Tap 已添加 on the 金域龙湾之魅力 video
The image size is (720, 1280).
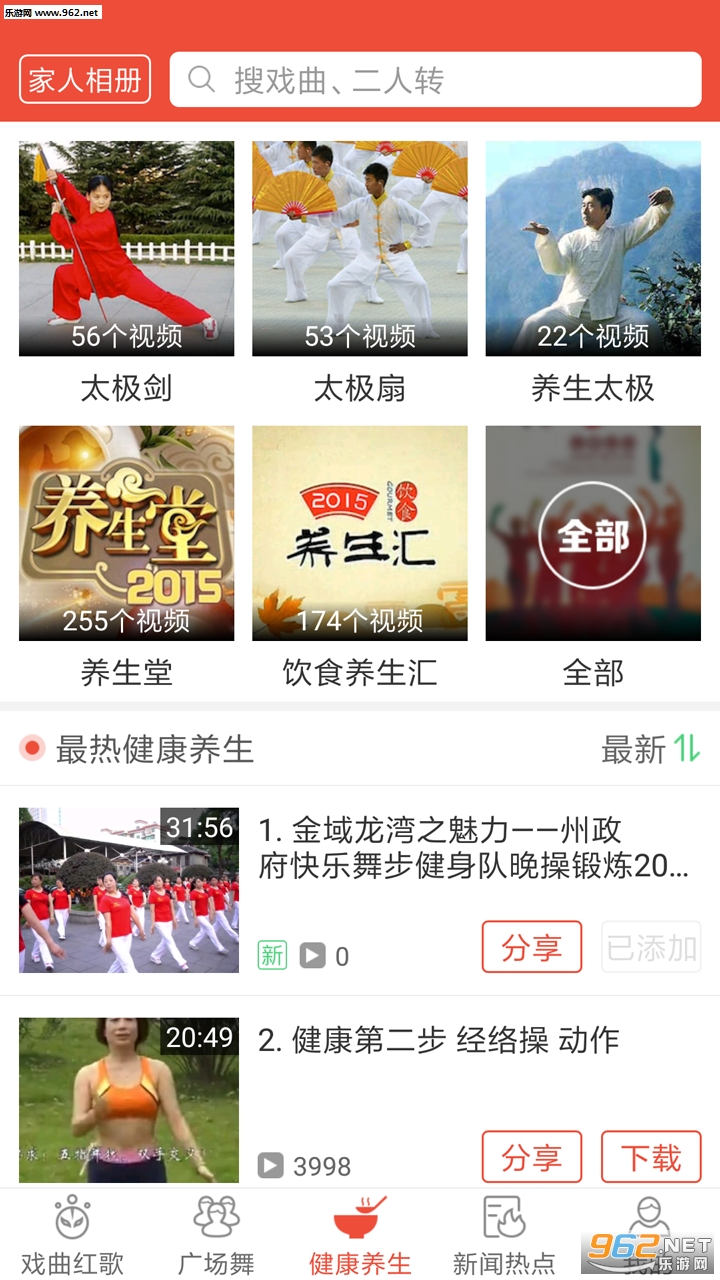point(651,947)
